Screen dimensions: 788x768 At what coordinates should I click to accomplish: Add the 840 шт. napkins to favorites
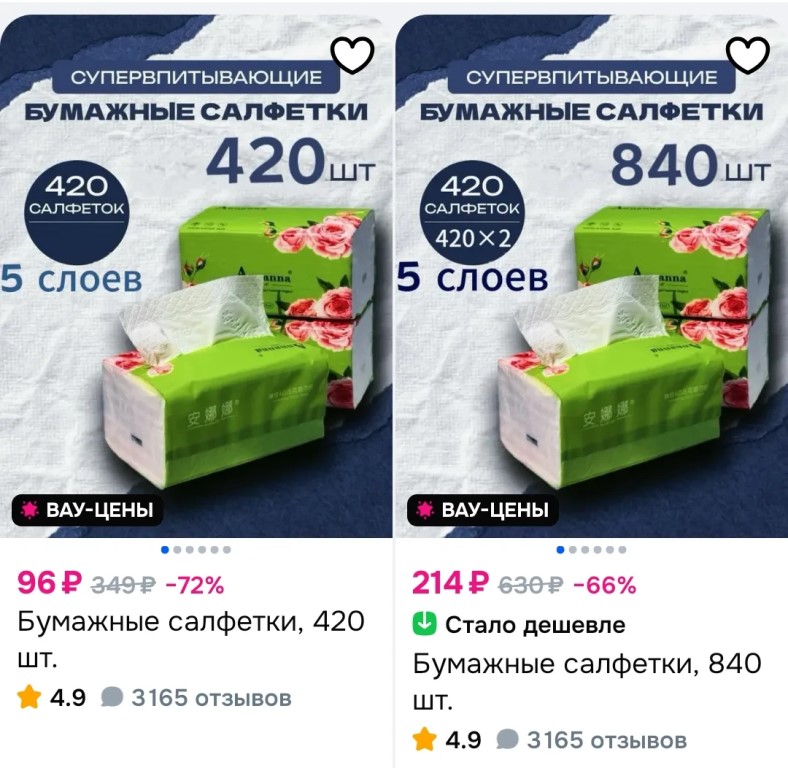click(747, 56)
